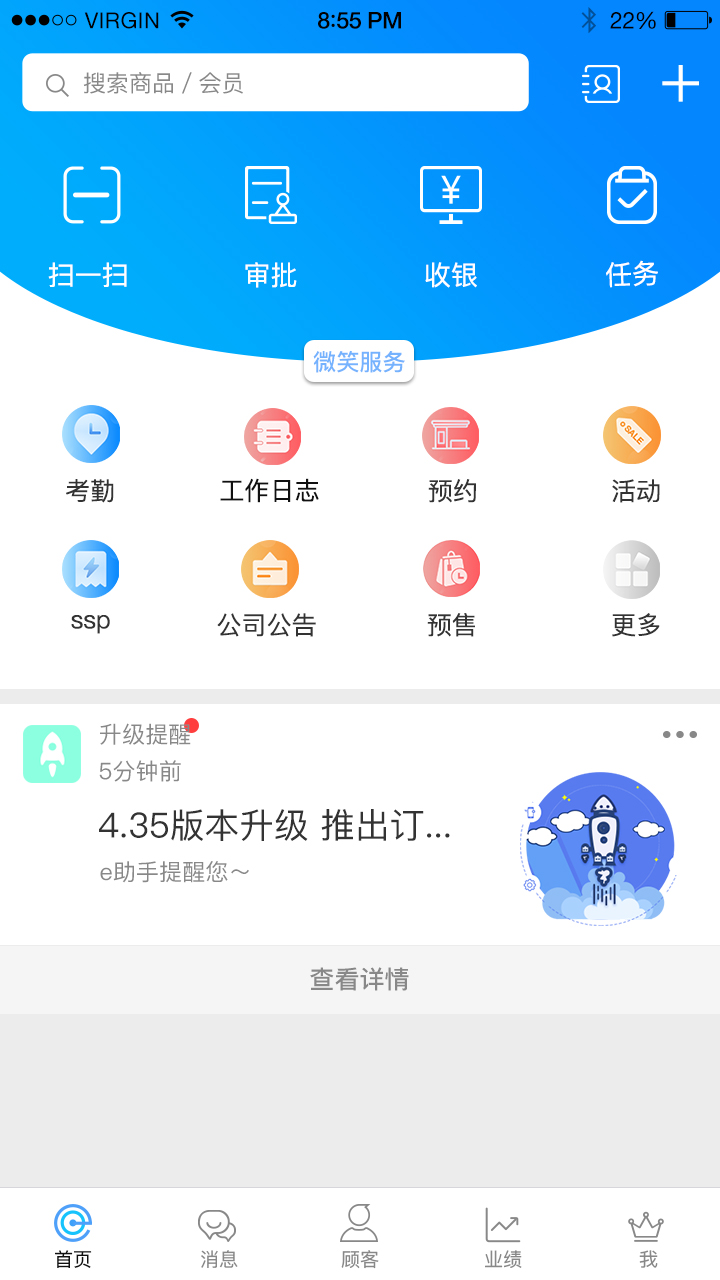
Task: Open the 升级提醒 card's three-dot menu
Action: pyautogui.click(x=679, y=735)
